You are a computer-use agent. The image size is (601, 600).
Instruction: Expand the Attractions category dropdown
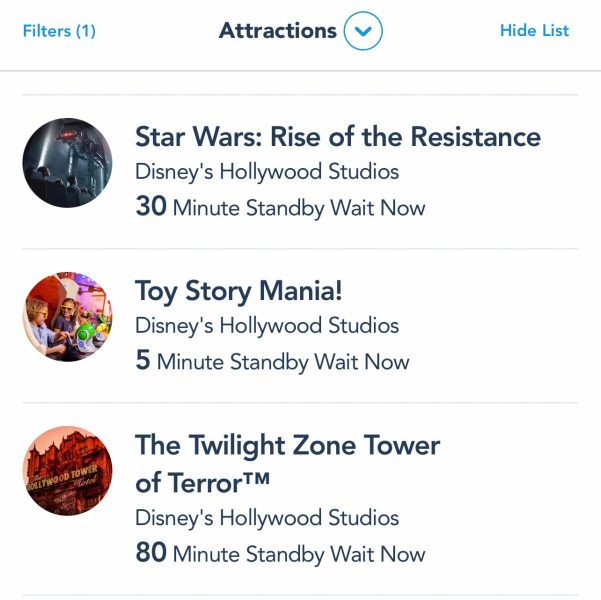pyautogui.click(x=362, y=31)
